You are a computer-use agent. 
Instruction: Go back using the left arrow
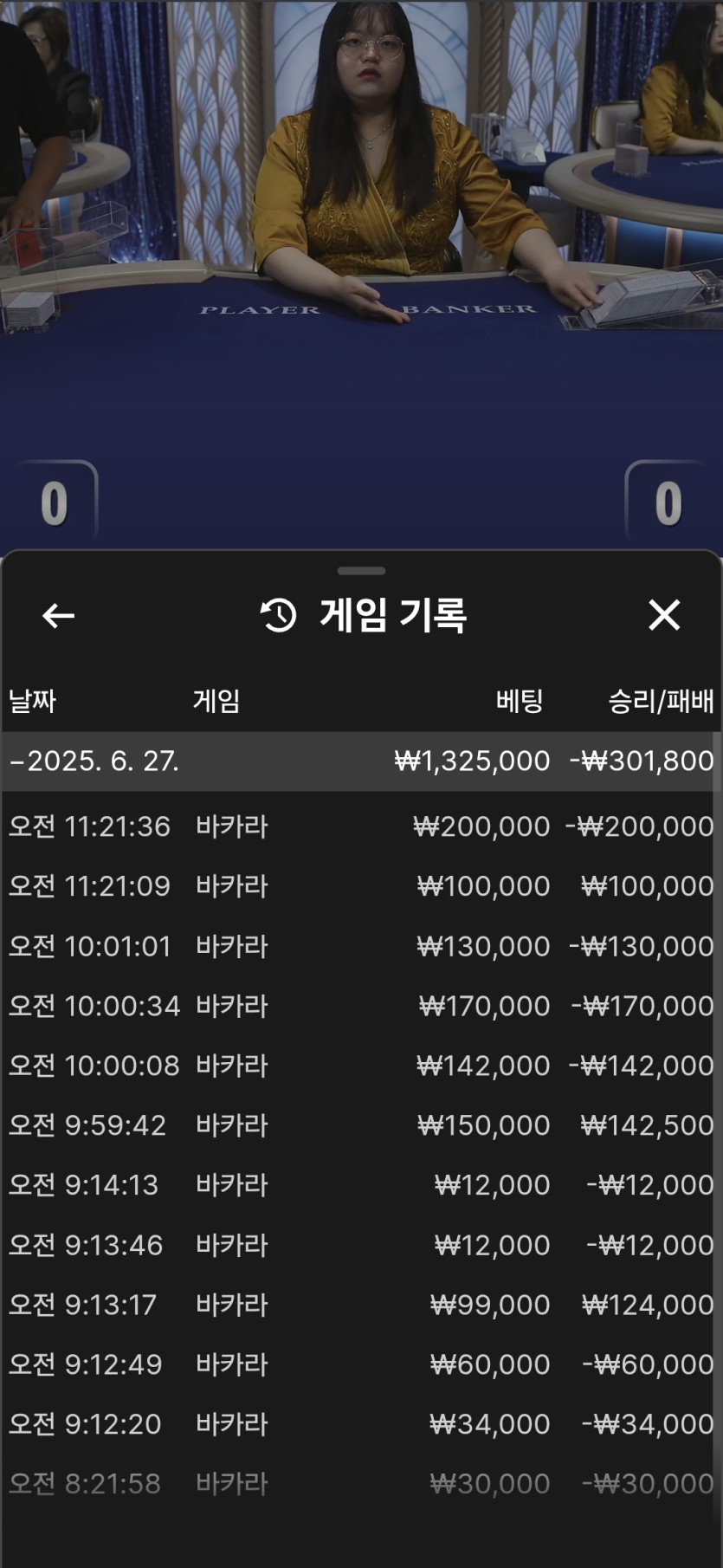pos(58,616)
